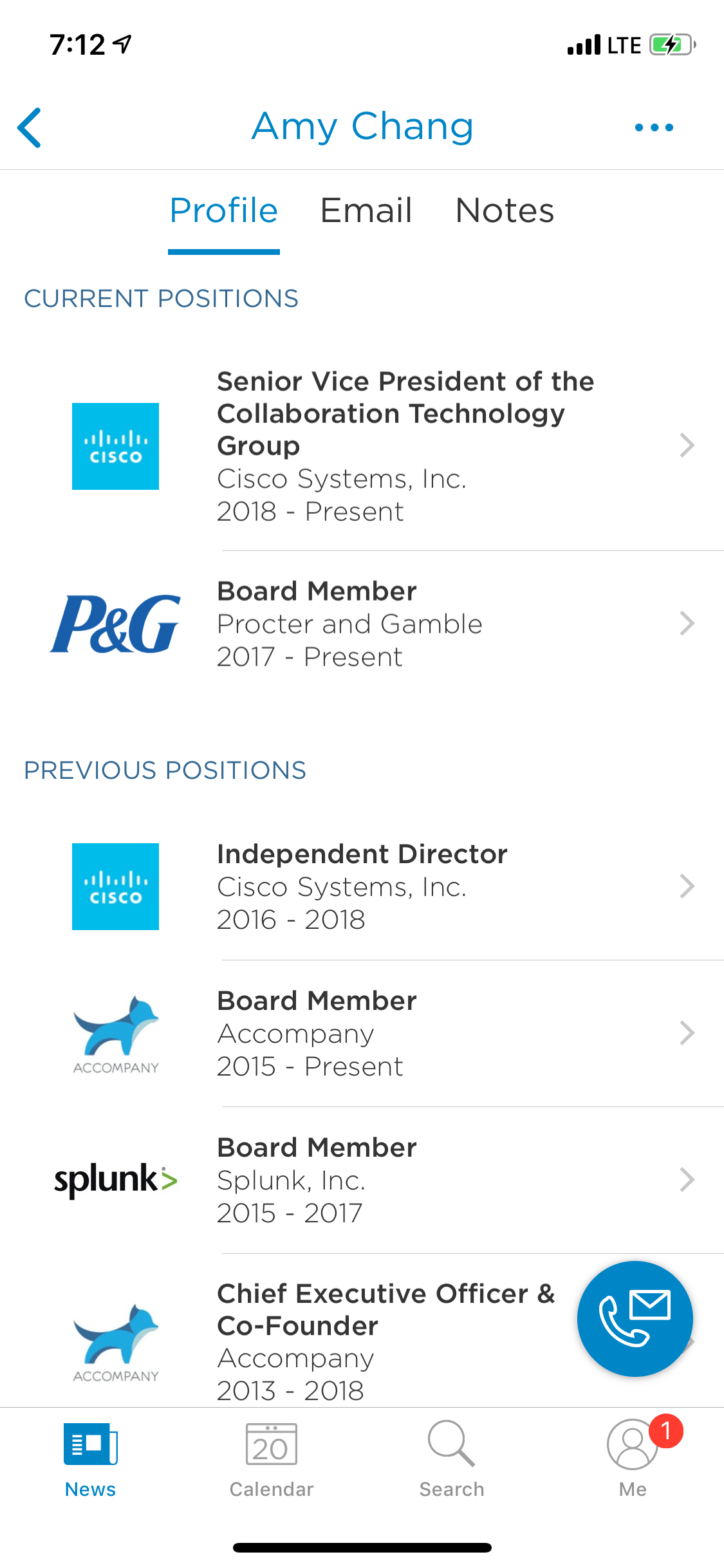Viewport: 724px width, 1568px height.
Task: Go to the News tab
Action: click(90, 1459)
